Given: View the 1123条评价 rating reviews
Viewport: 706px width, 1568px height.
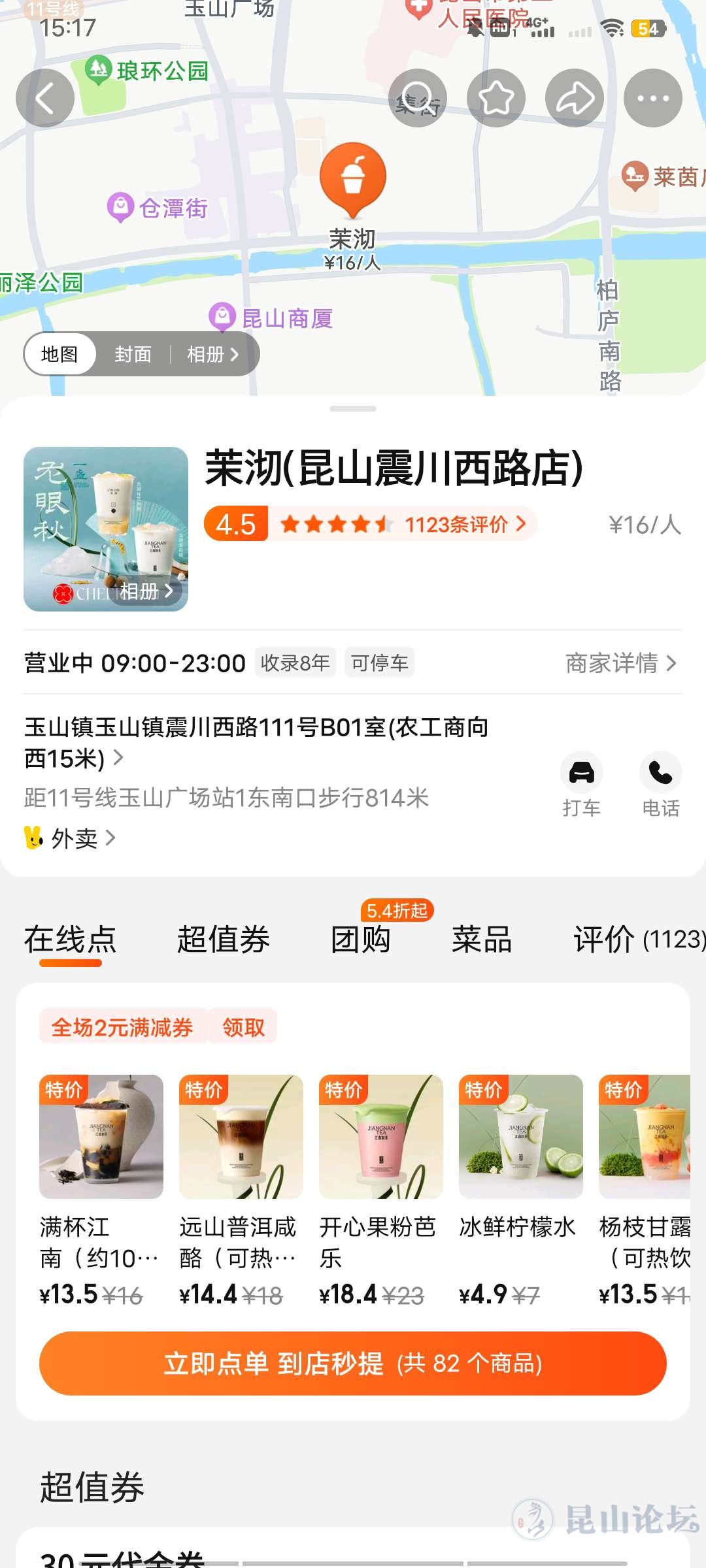Looking at the screenshot, I should tap(464, 524).
